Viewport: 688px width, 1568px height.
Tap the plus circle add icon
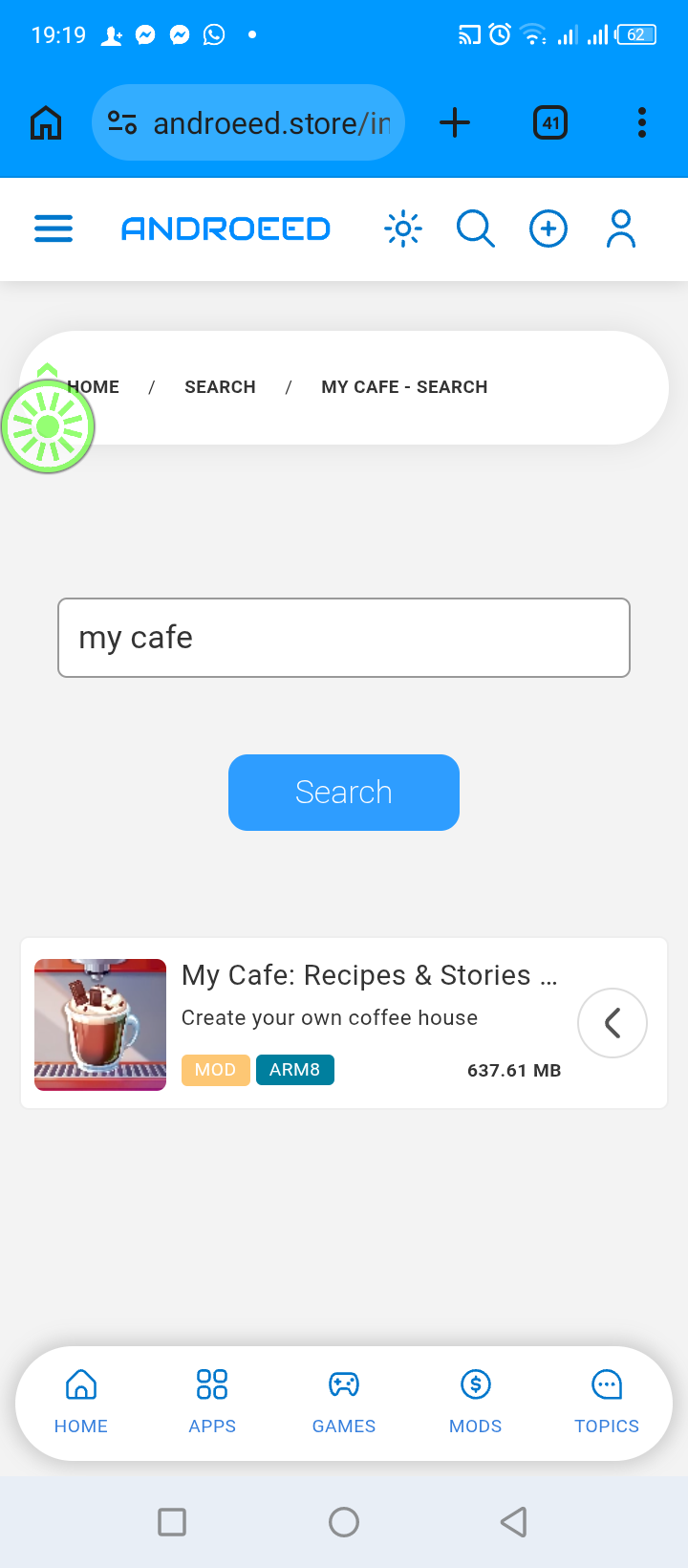[548, 229]
